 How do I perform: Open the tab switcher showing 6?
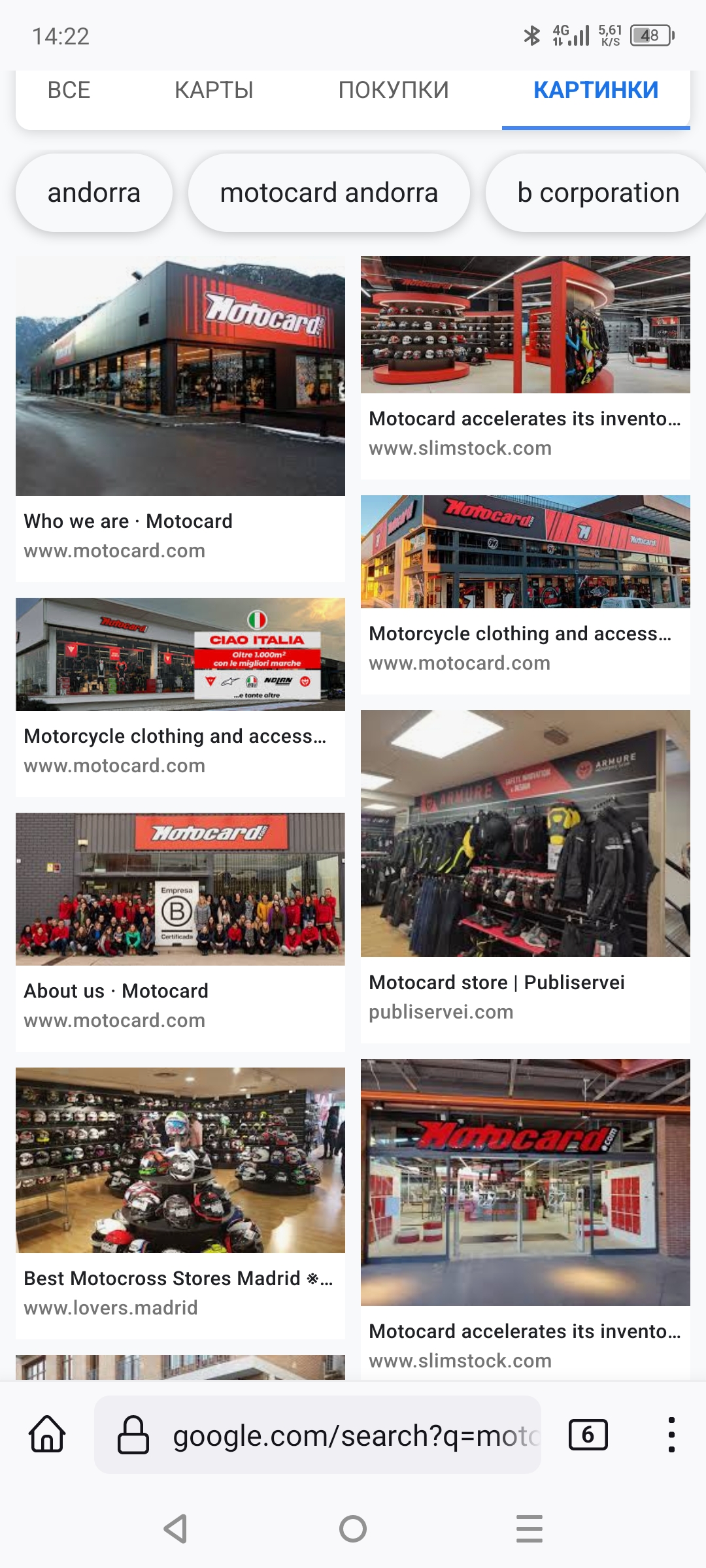(x=588, y=1435)
